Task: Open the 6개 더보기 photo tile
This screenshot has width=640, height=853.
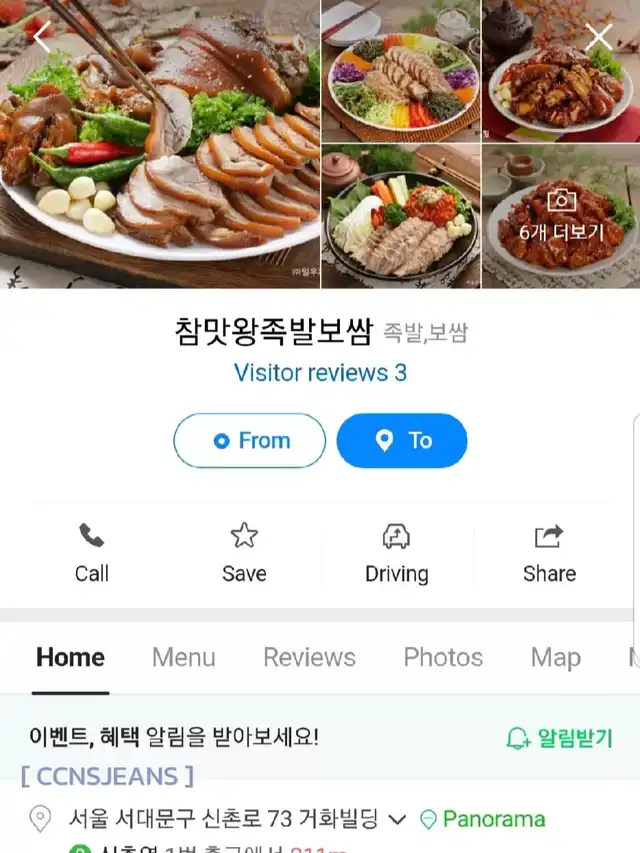Action: pyautogui.click(x=561, y=217)
